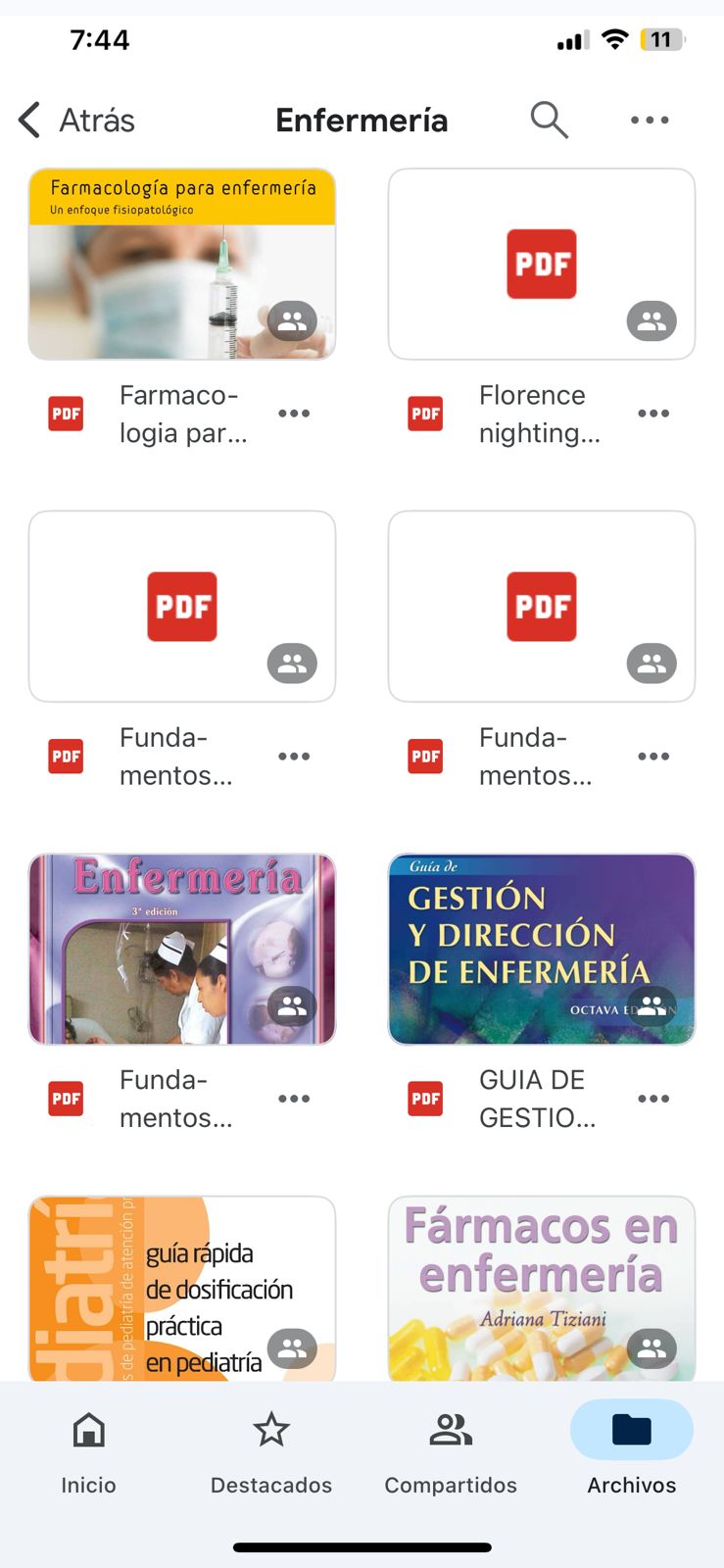This screenshot has width=724, height=1568.
Task: Open the Florence nighting... PDF
Action: click(542, 265)
